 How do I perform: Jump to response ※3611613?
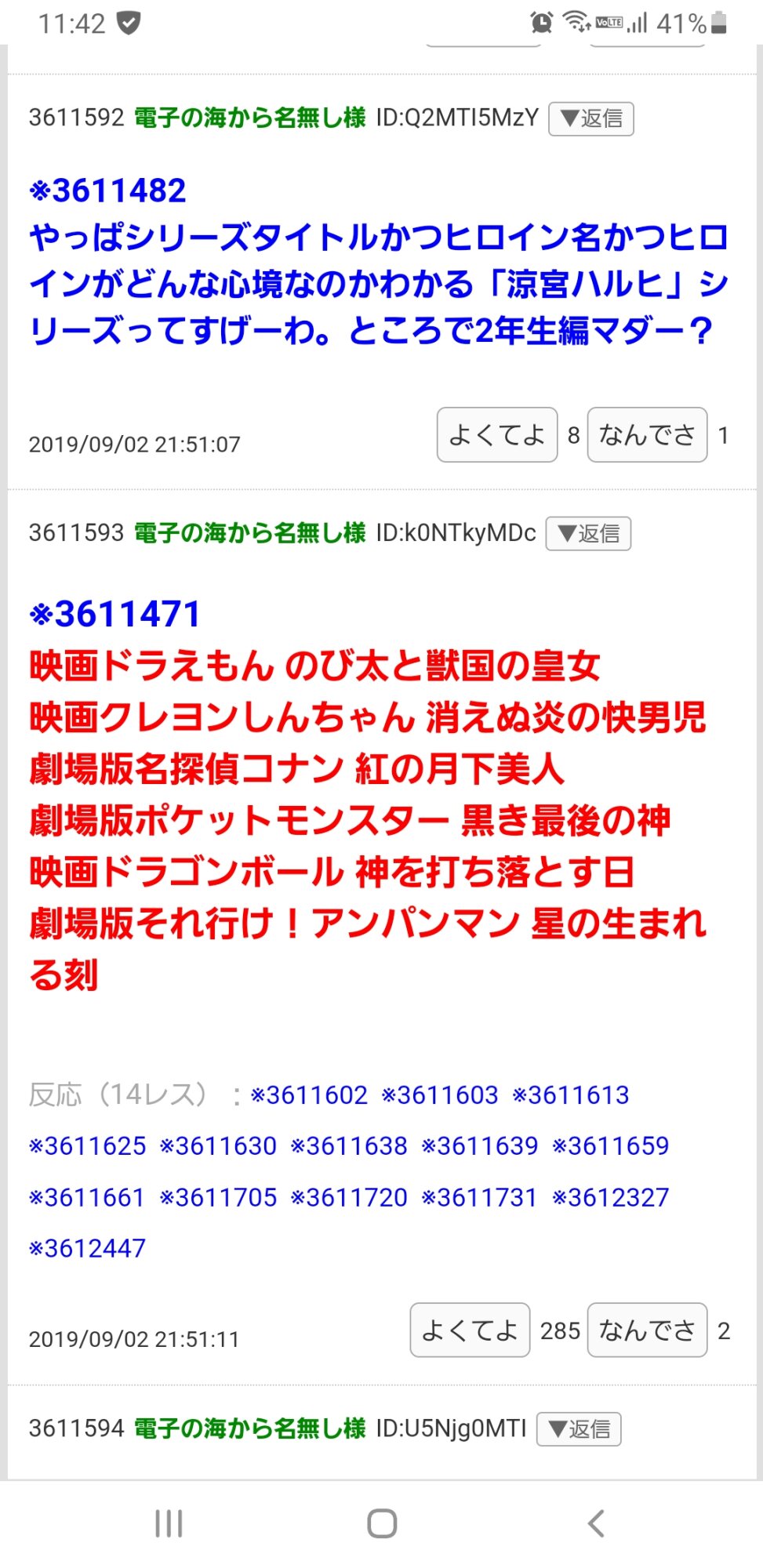571,1095
